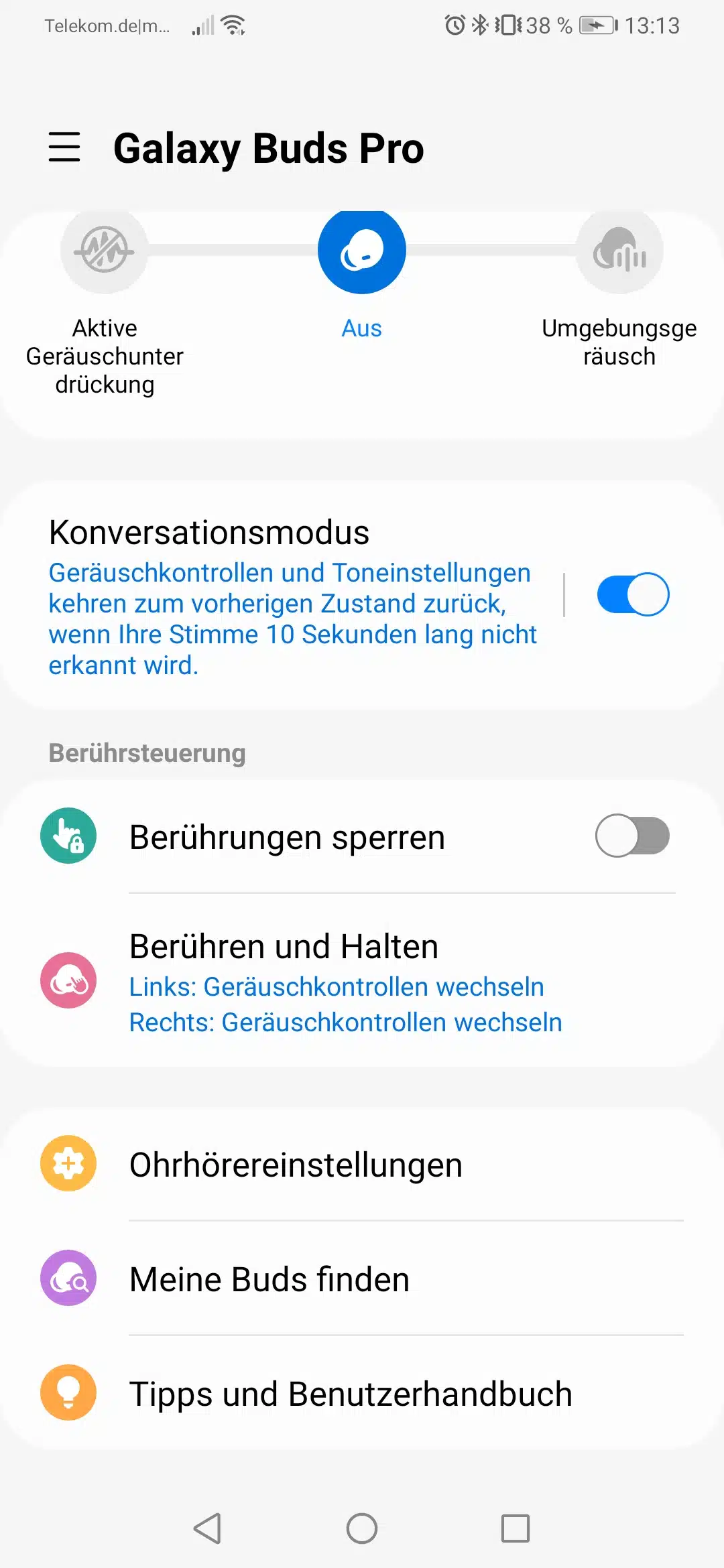Turn off the Konversationsmodus switch
The height and width of the screenshot is (1568, 724).
click(633, 594)
